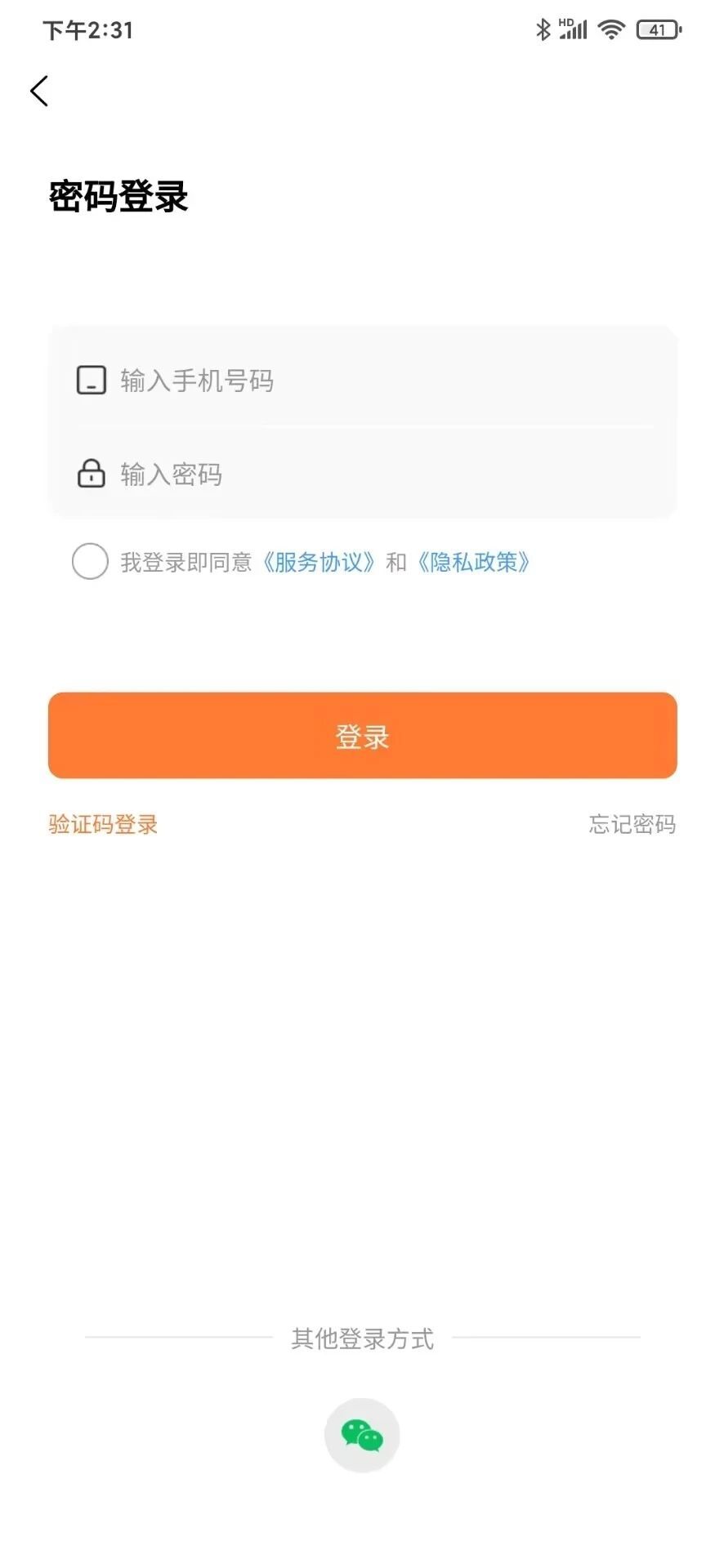Open the 隐私政策 privacy policy
The image size is (724, 1568).
tap(473, 562)
